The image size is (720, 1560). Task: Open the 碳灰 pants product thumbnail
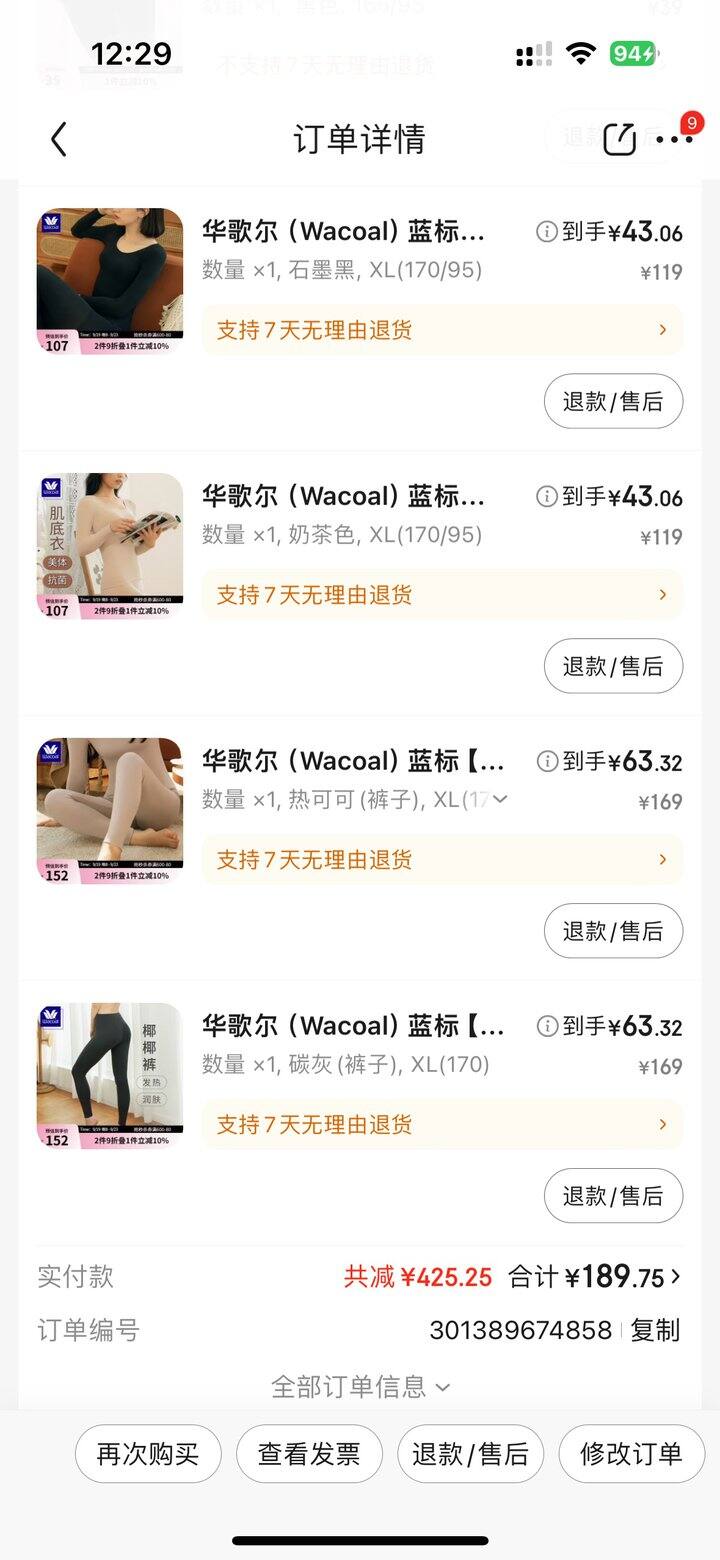110,1075
